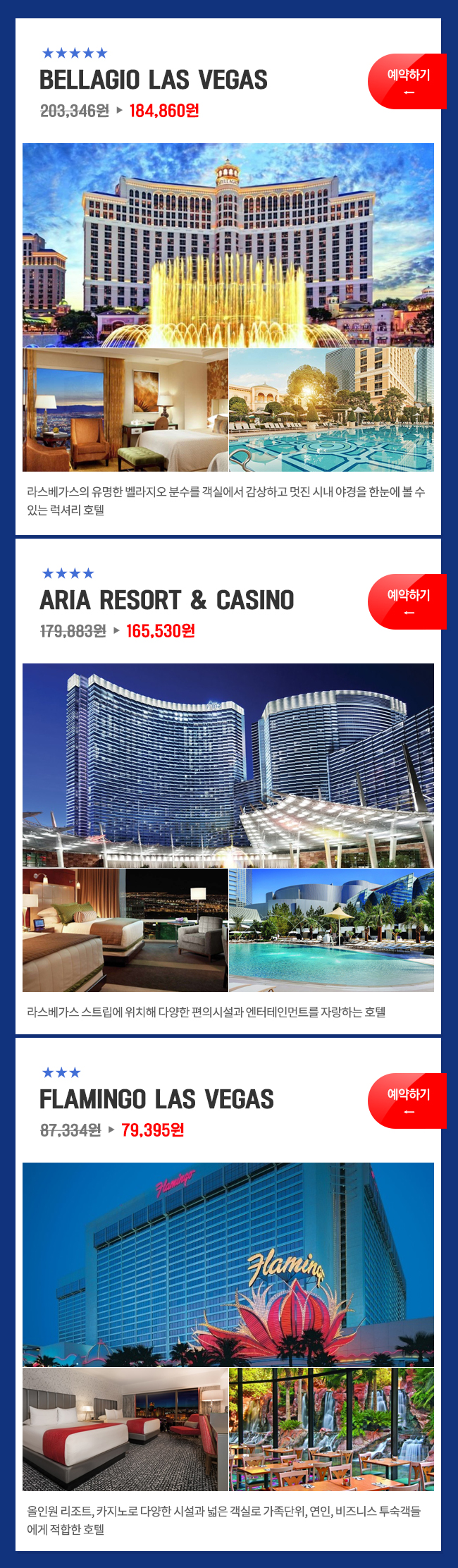The image size is (458, 1568).
Task: Book Aria Resort & Casino via 예약하기
Action: click(407, 601)
